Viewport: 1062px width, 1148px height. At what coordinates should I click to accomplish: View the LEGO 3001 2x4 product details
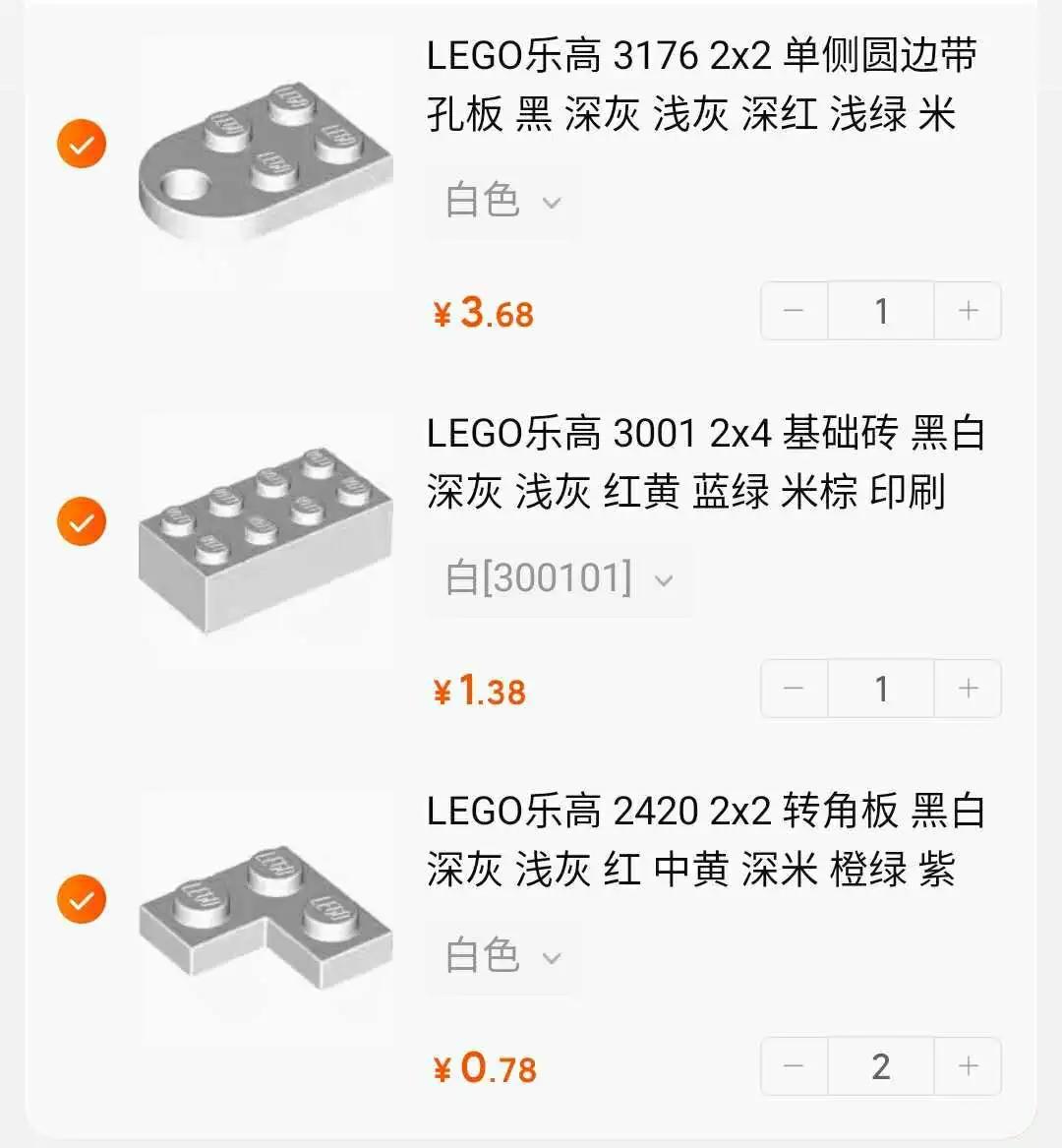[x=701, y=462]
